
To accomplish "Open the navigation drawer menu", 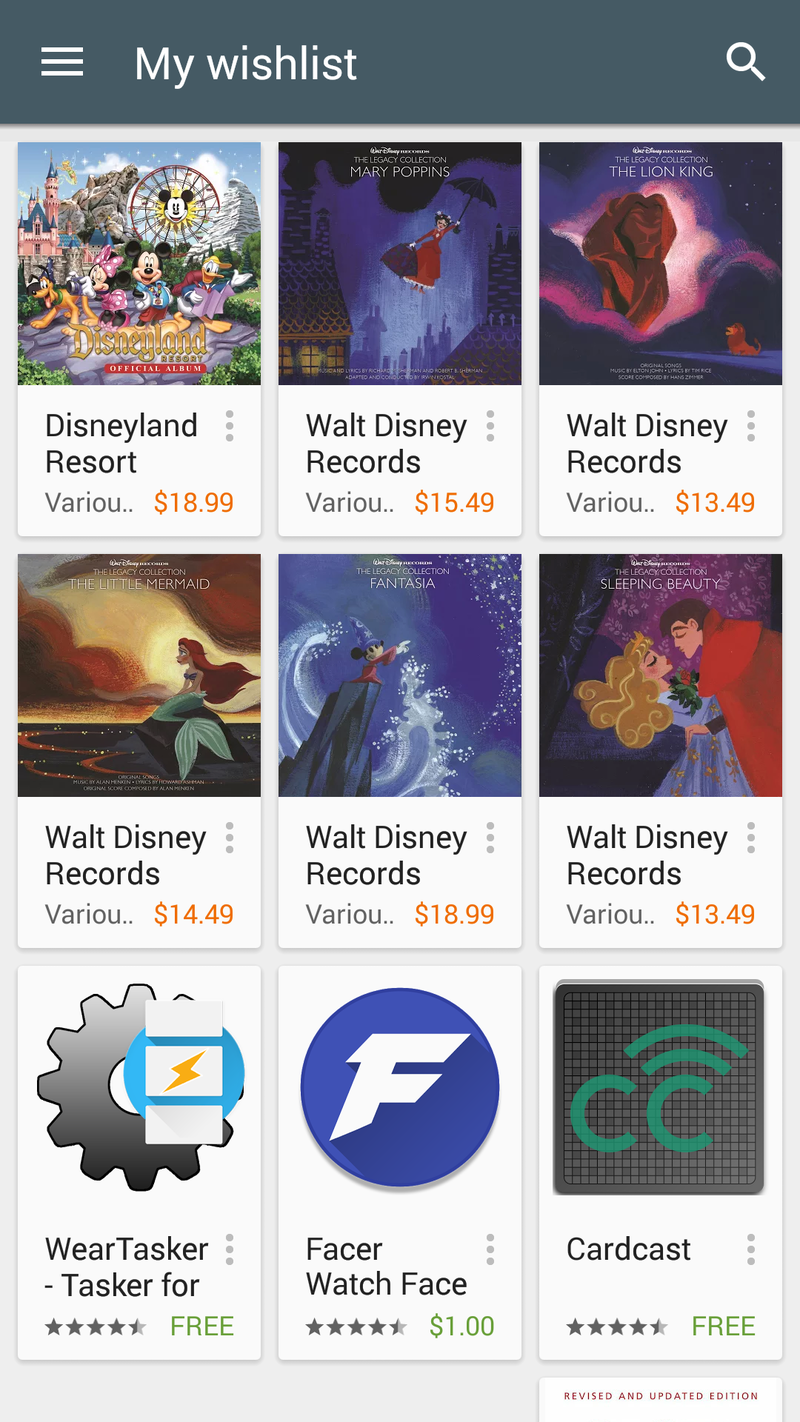I will tap(62, 62).
